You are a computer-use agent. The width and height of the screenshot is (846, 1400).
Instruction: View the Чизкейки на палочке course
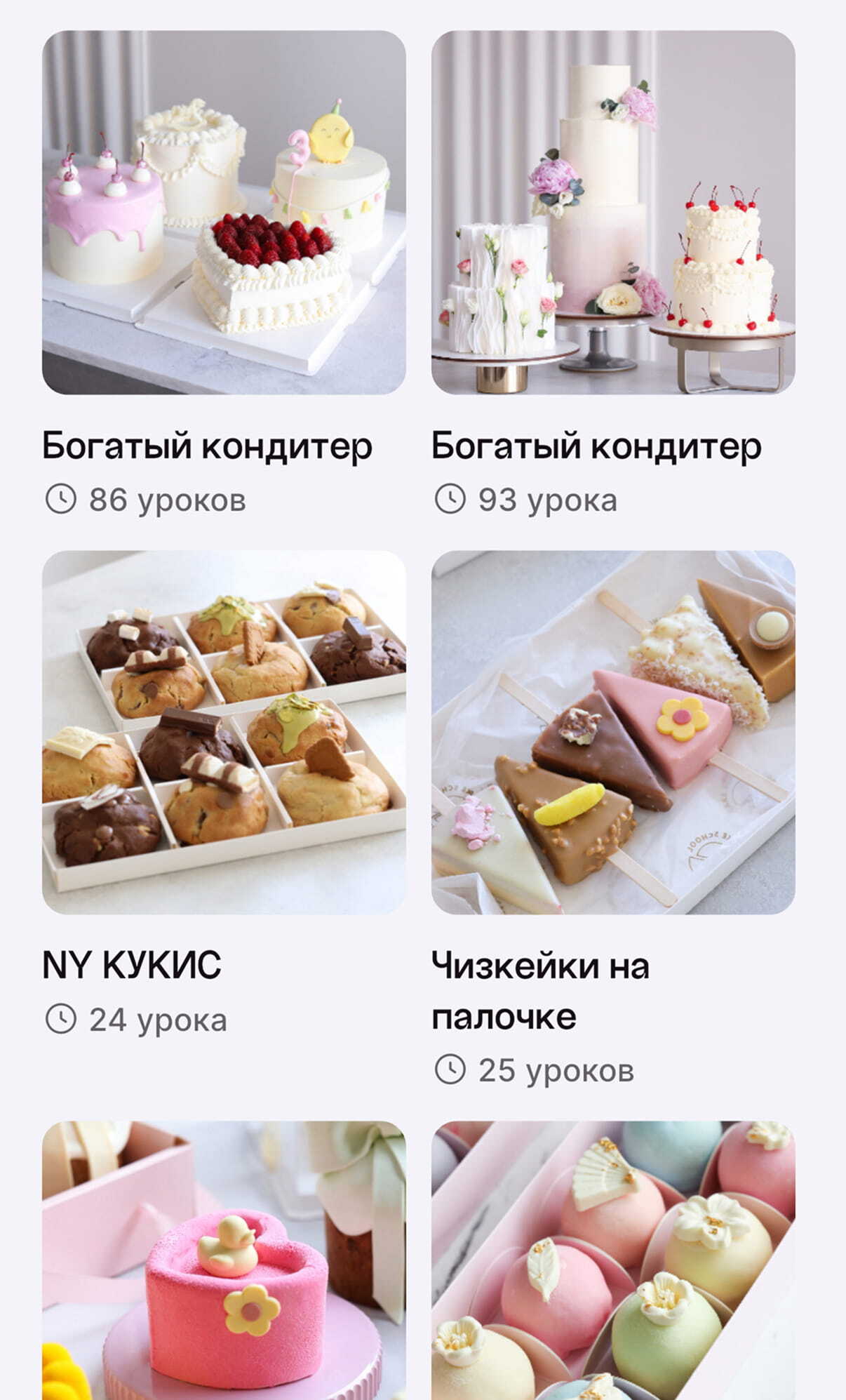(x=613, y=732)
